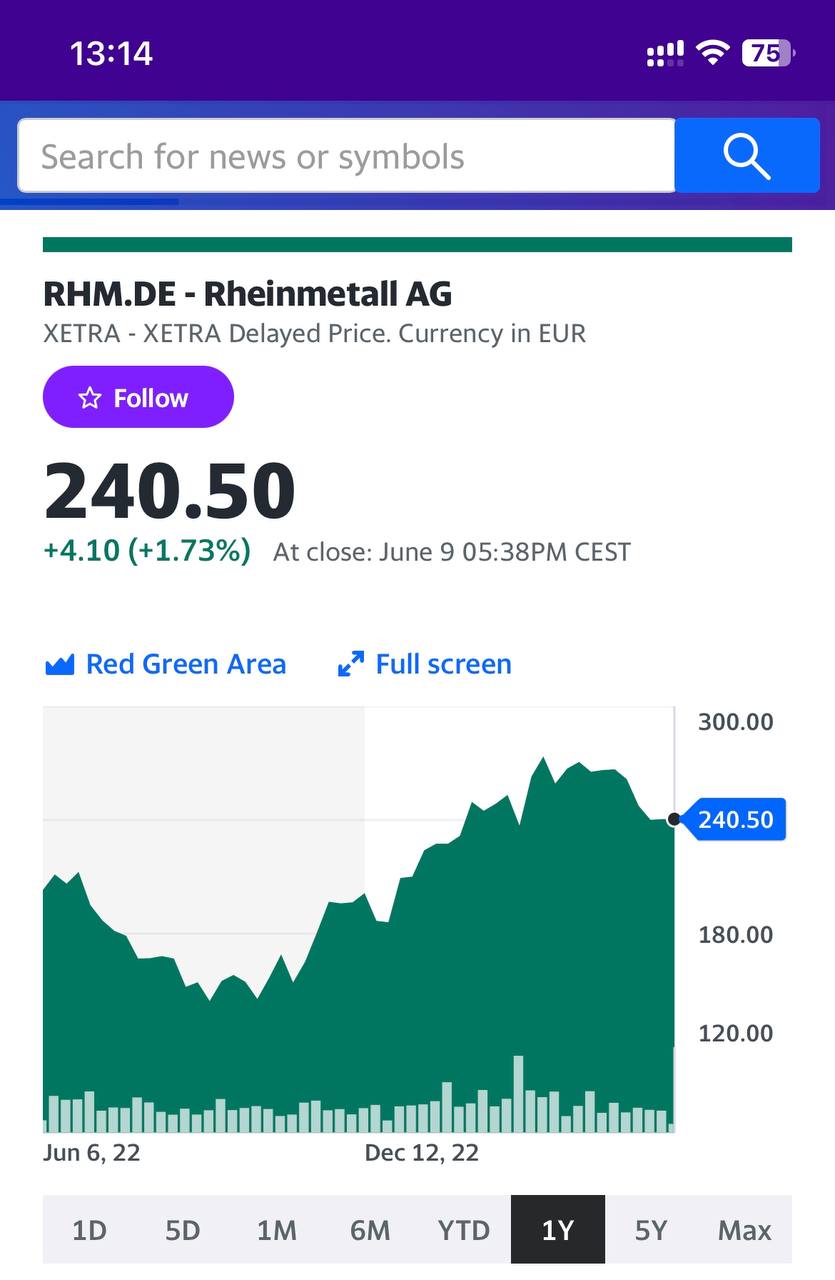Follow Rheinmetall AG stock
This screenshot has height=1280, width=835.
138,398
